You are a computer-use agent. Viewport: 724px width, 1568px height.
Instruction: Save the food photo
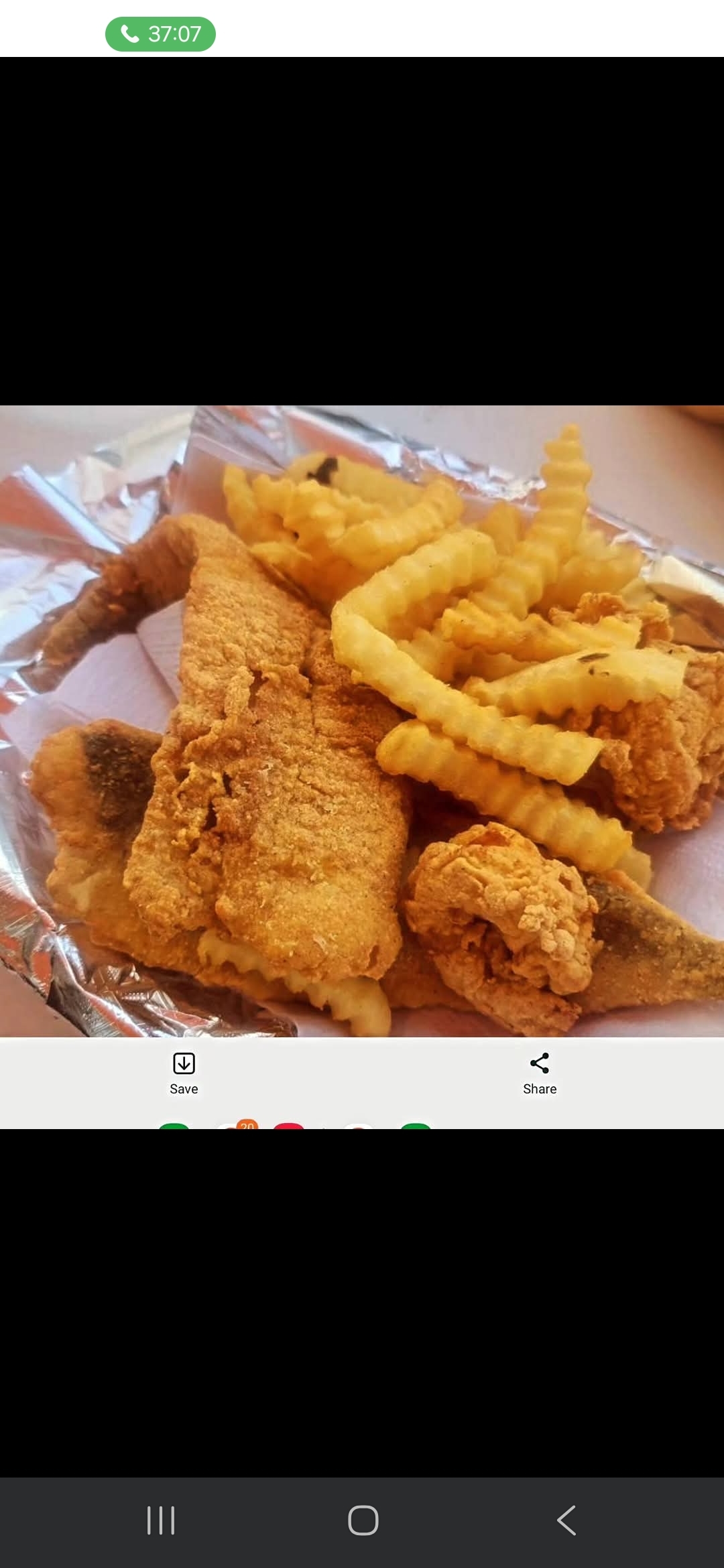pyautogui.click(x=184, y=1073)
